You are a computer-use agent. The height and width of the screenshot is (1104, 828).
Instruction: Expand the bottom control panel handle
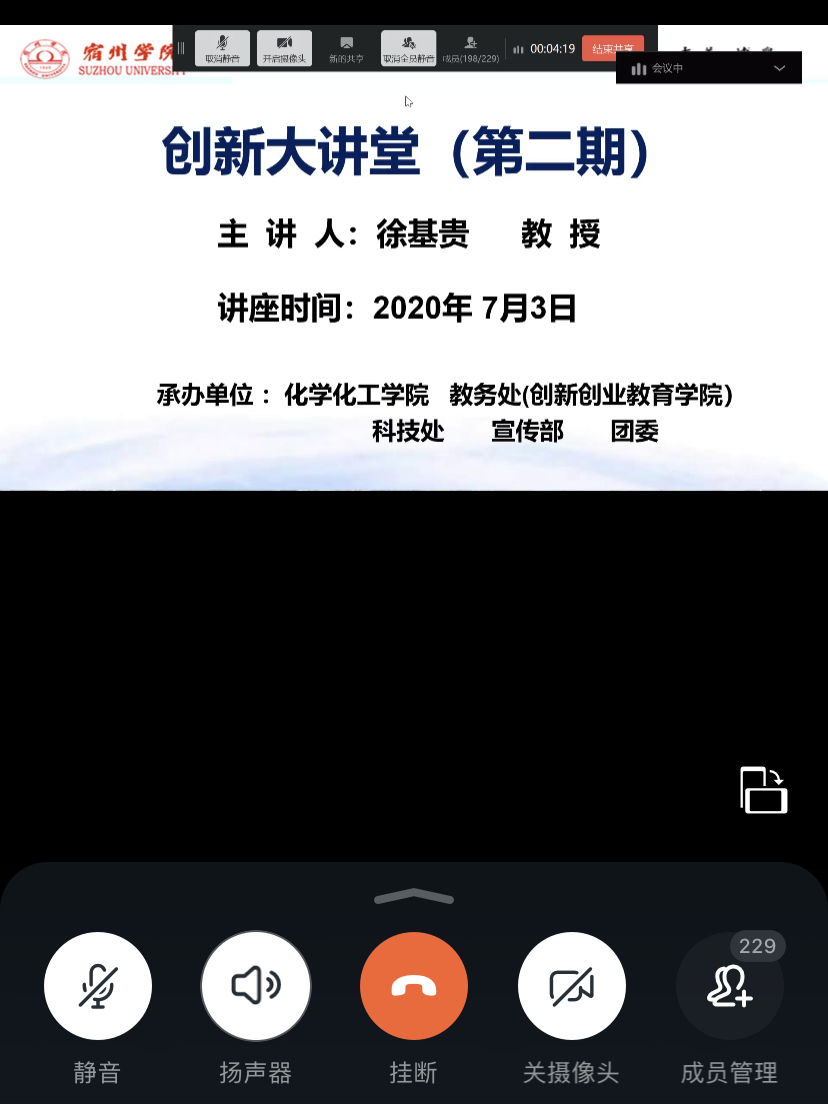pos(414,896)
